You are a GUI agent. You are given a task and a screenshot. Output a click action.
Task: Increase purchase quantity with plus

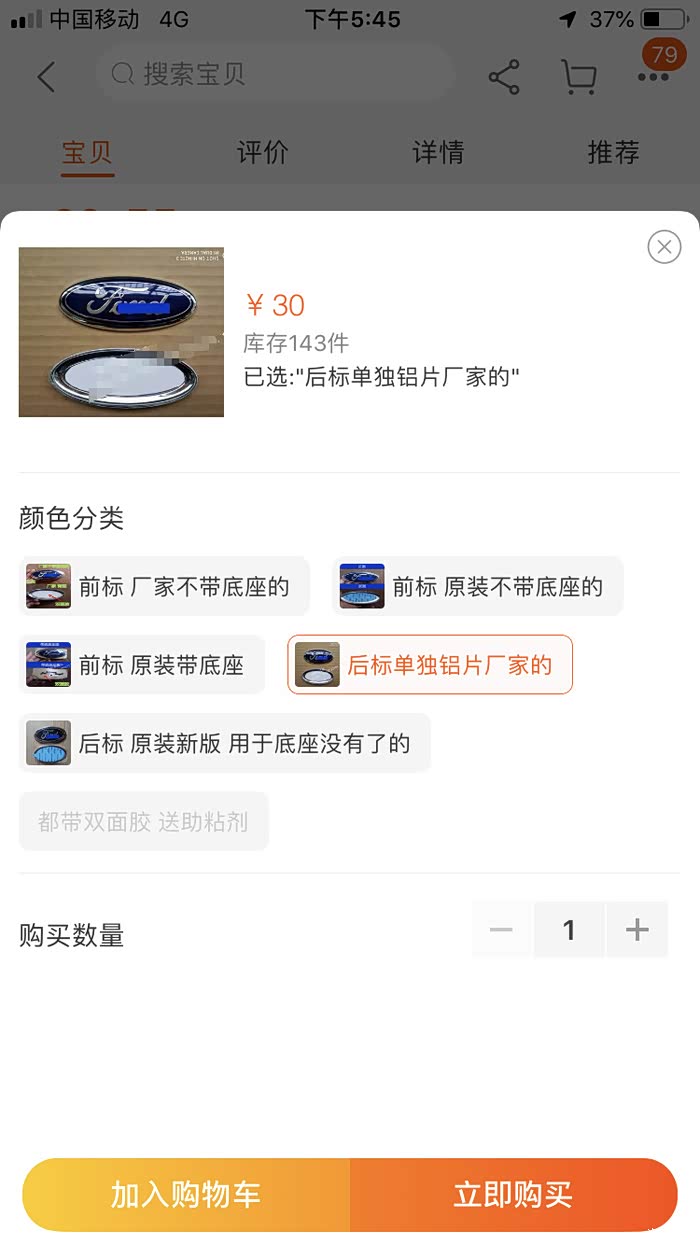point(637,930)
